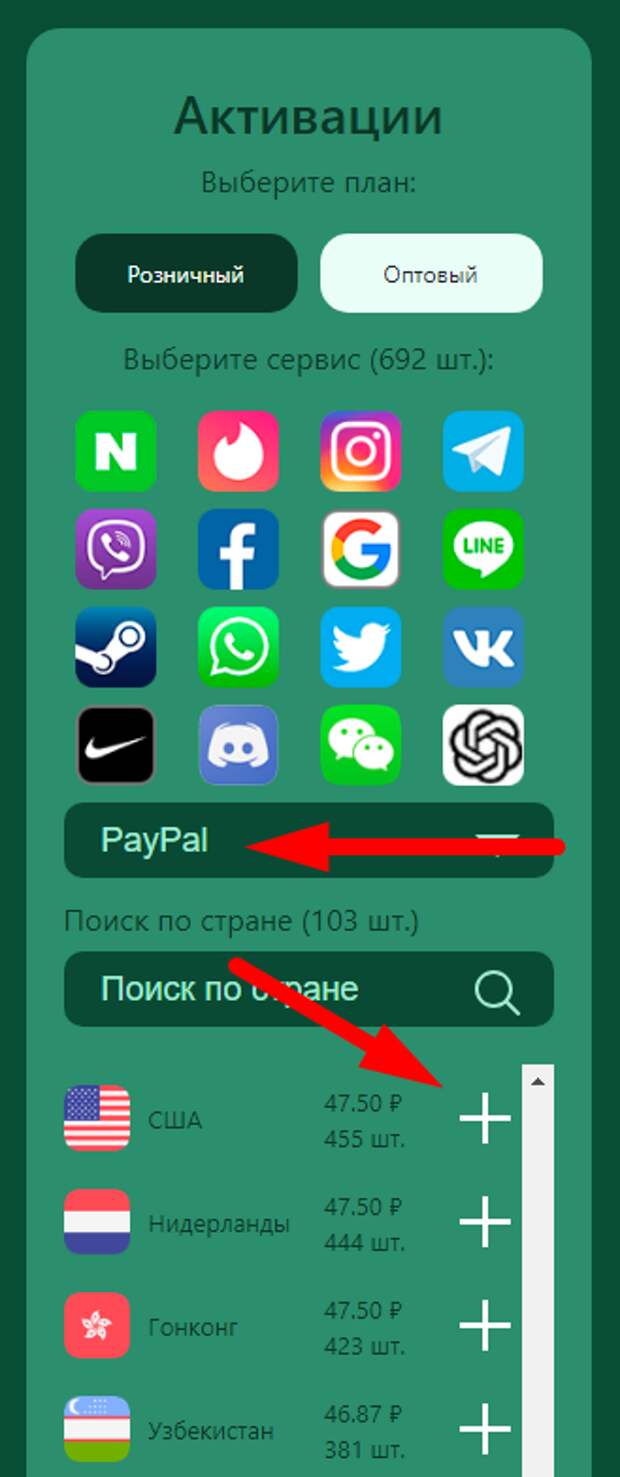Select the Discord service

click(x=238, y=745)
